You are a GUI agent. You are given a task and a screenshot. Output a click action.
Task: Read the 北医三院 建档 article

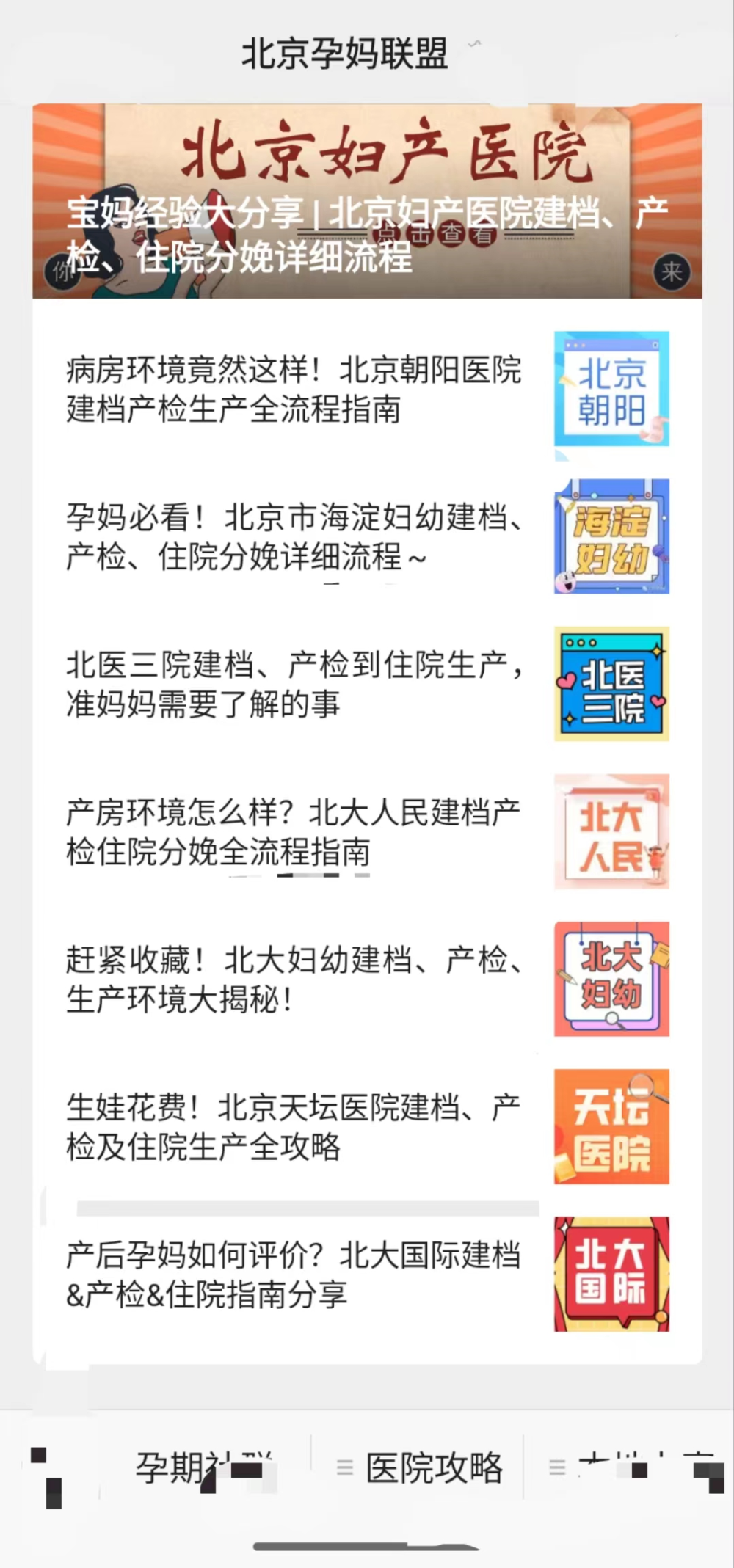367,684
